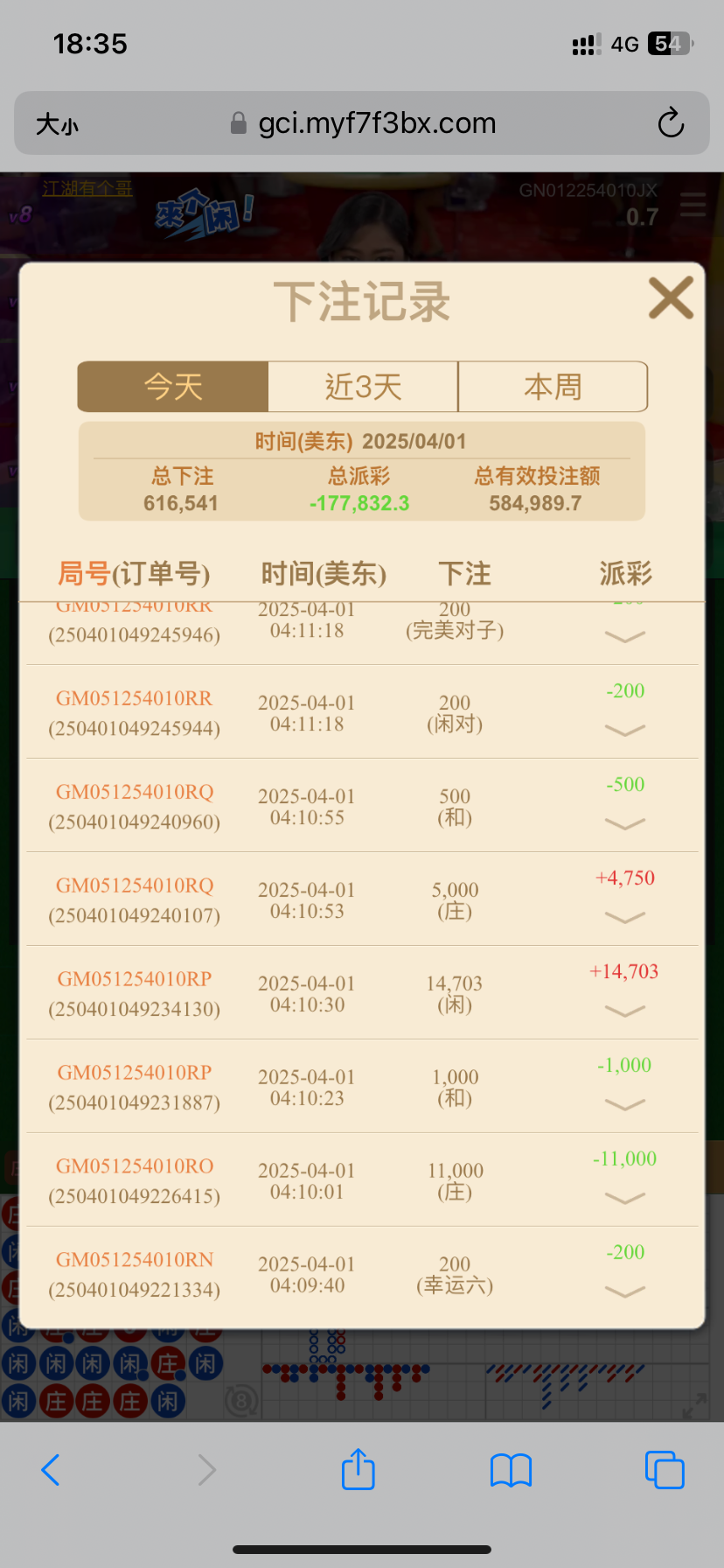The height and width of the screenshot is (1568, 724).
Task: Expand details for the 幸运六 bet
Action: (625, 1291)
